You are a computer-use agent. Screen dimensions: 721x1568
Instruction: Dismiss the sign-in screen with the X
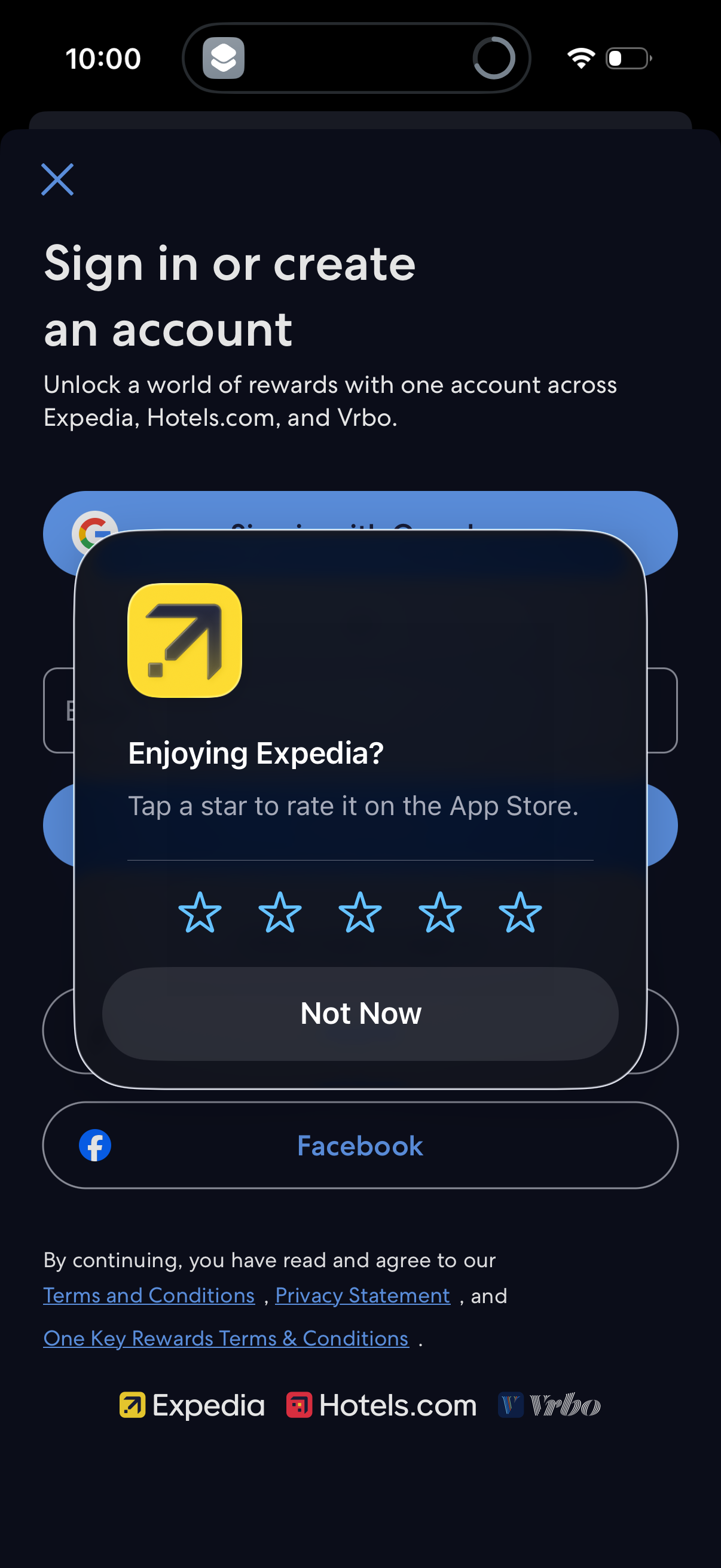click(x=57, y=179)
